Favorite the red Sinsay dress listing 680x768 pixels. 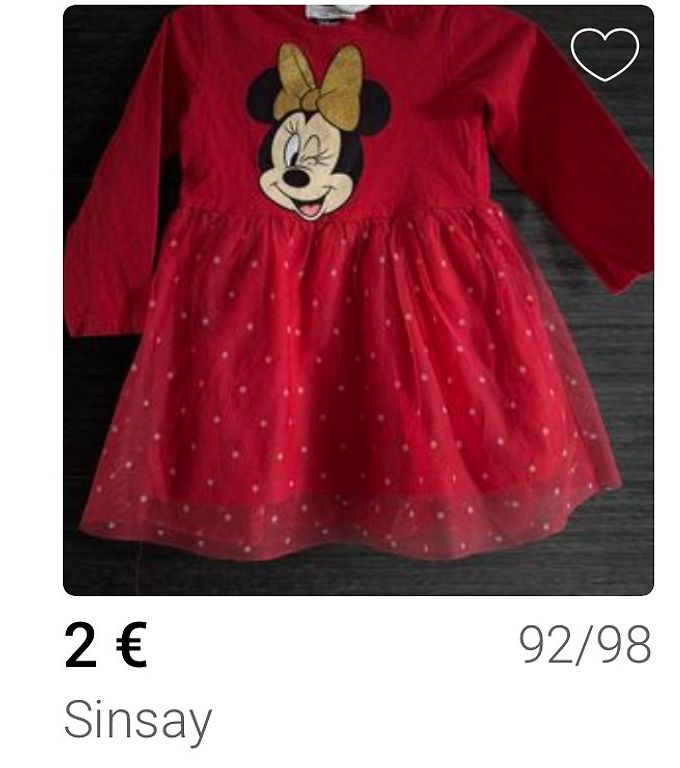point(604,54)
